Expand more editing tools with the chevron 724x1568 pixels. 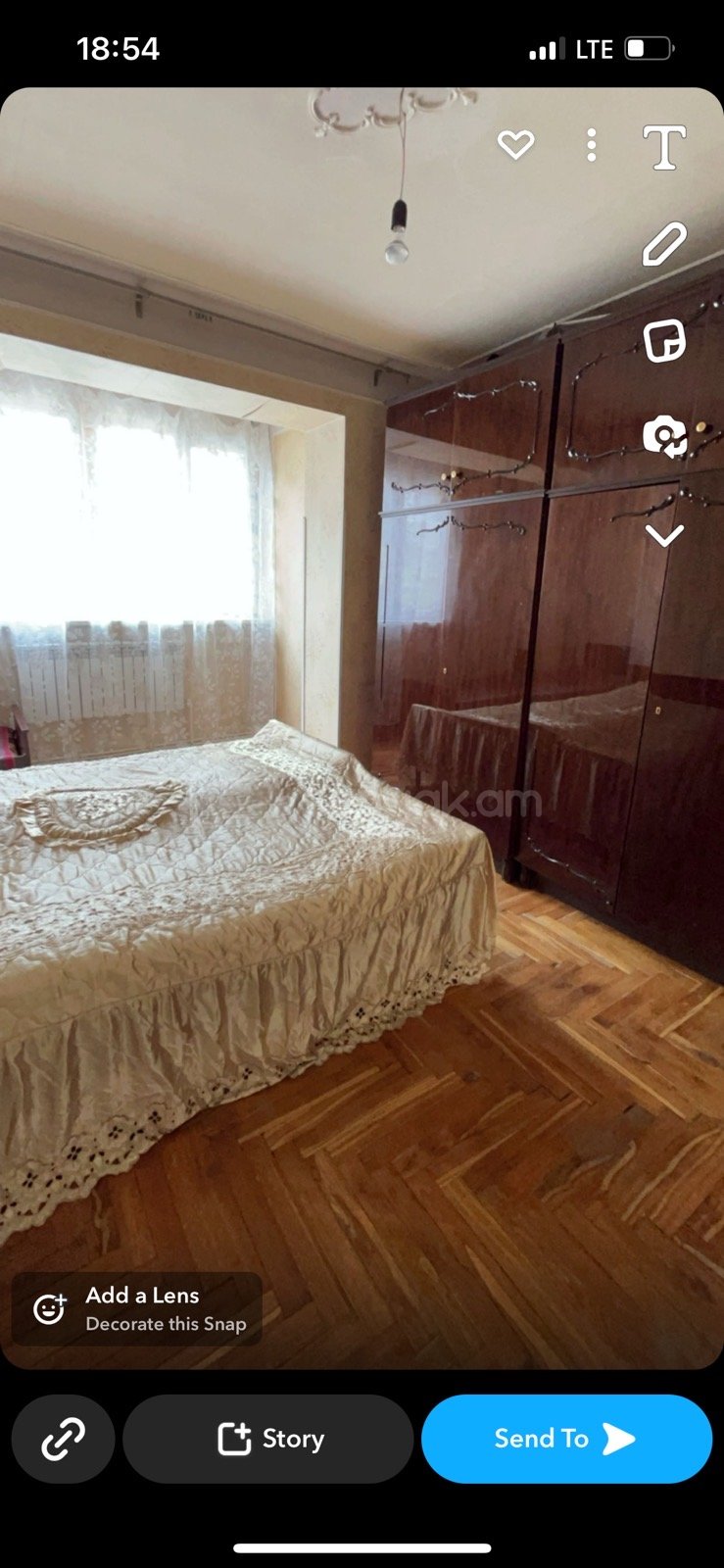tap(664, 535)
